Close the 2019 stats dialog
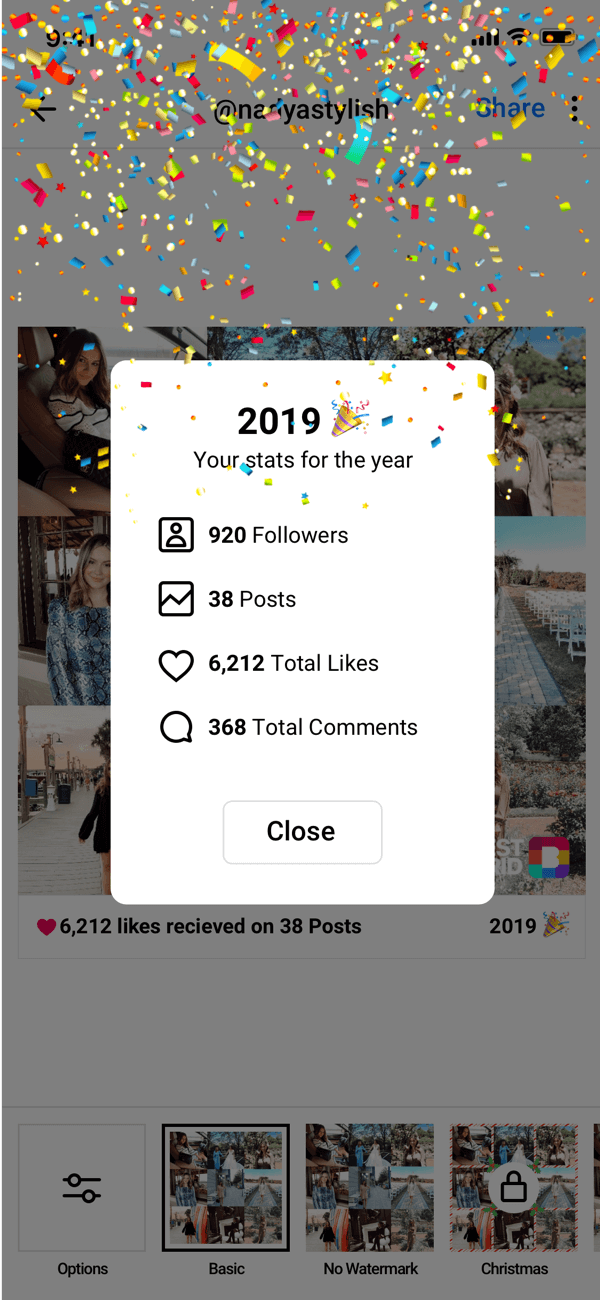600x1300 pixels. click(x=302, y=831)
